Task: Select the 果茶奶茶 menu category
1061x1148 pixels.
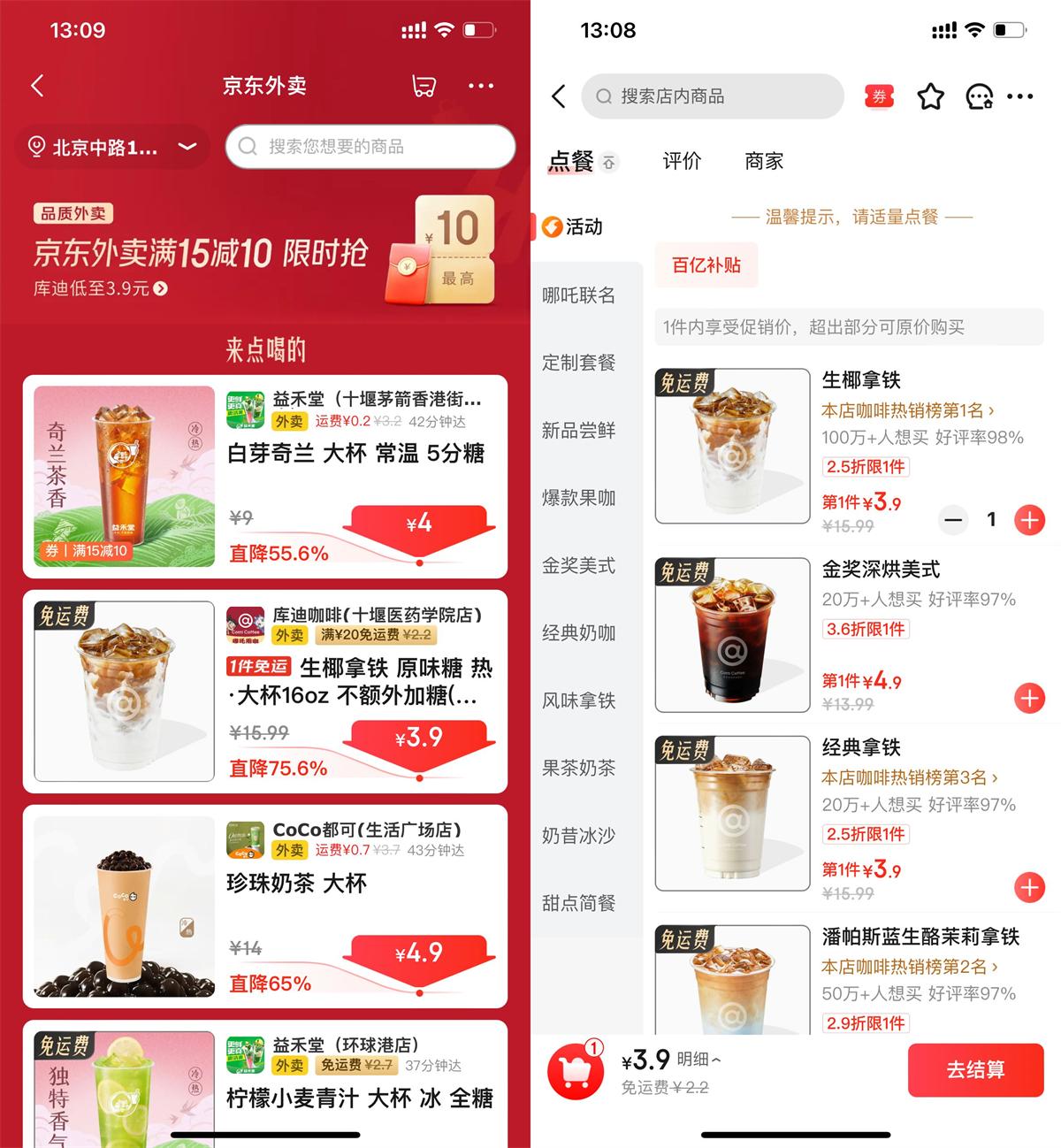Action: tap(579, 768)
